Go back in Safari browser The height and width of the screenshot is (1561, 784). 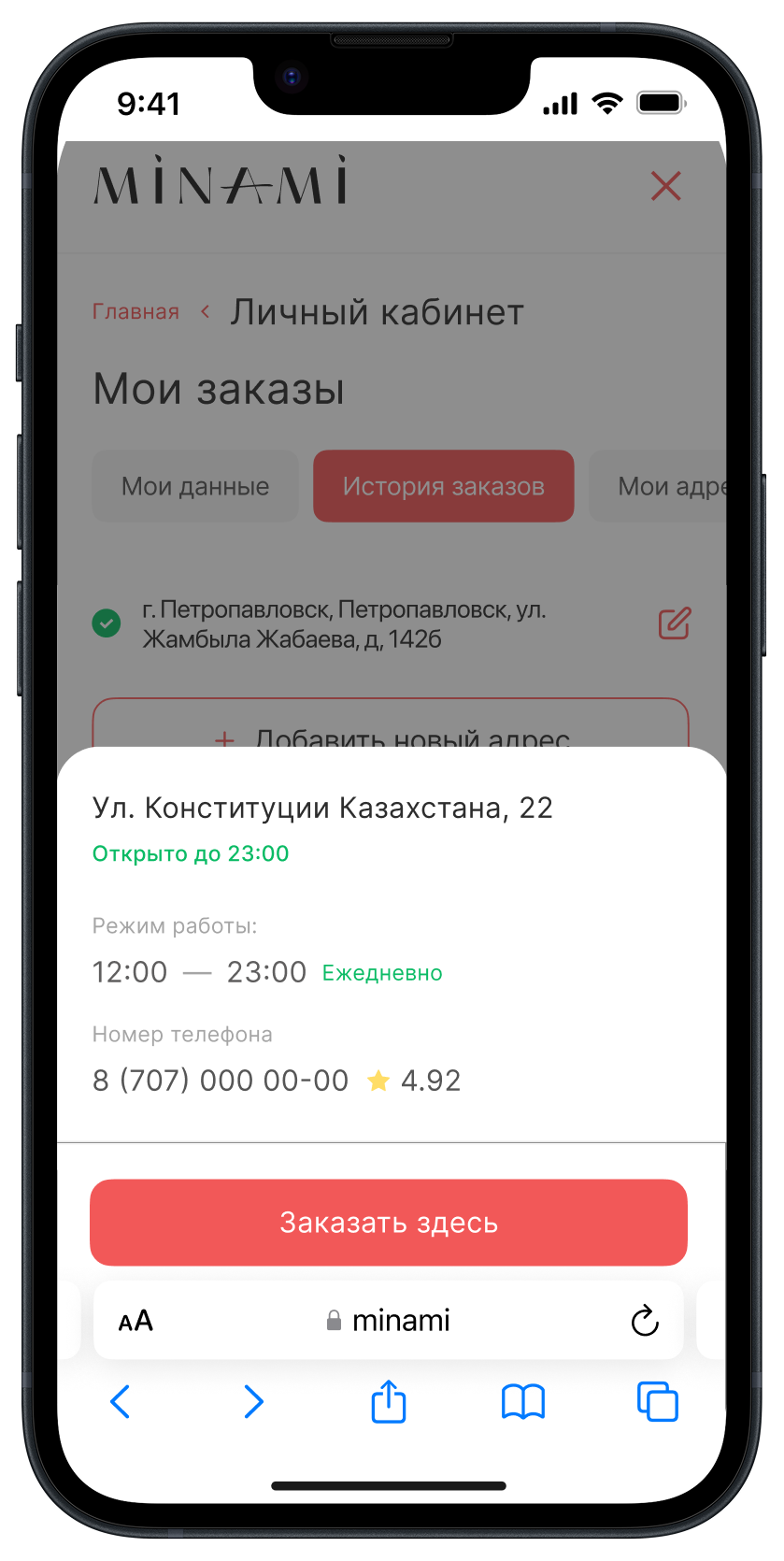click(121, 1401)
